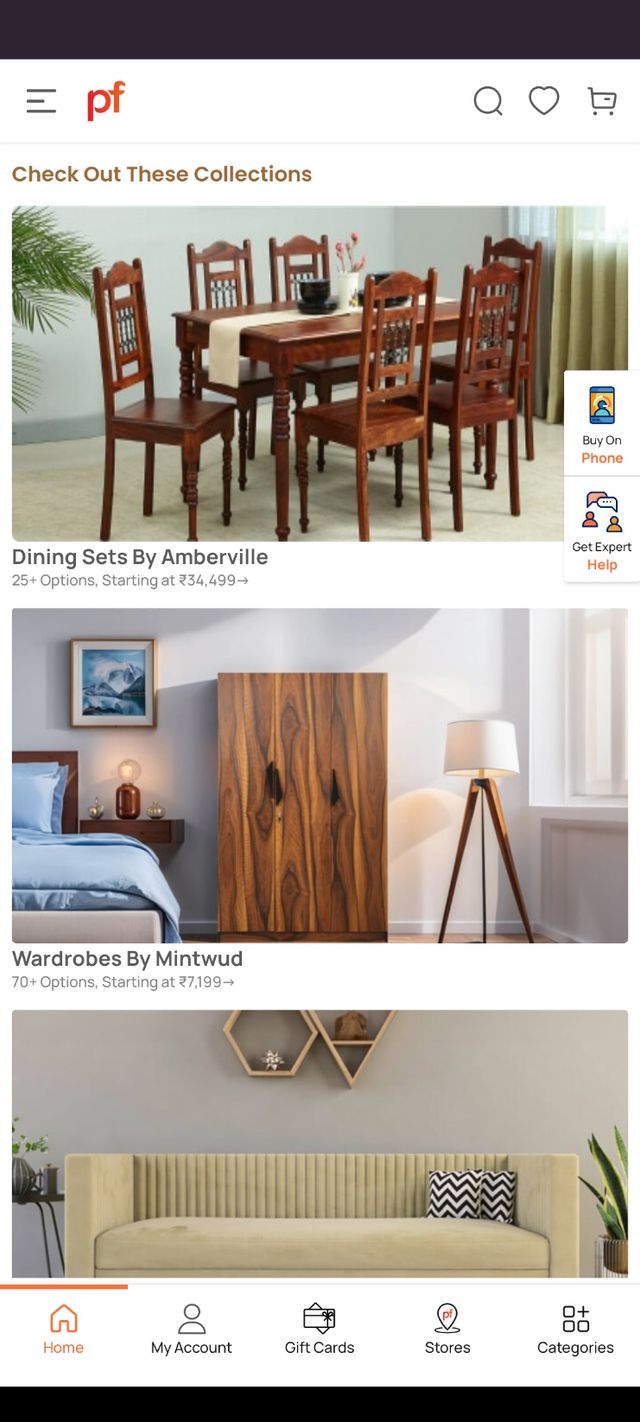Switch to My Account tab
This screenshot has width=640, height=1422.
tap(191, 1330)
